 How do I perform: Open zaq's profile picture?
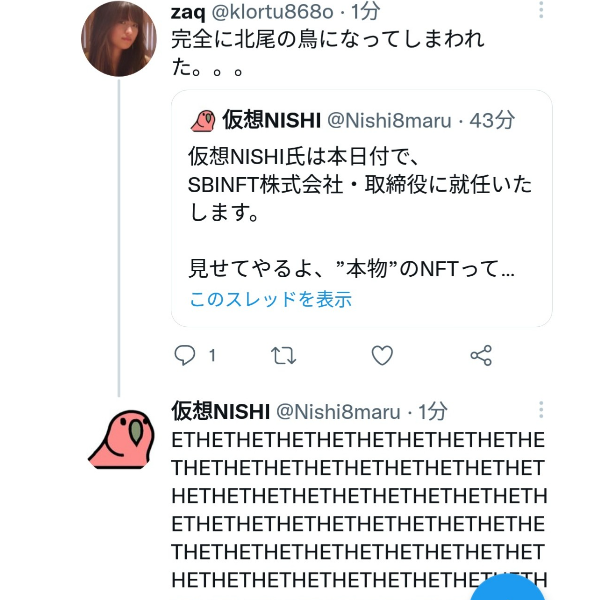[x=118, y=38]
